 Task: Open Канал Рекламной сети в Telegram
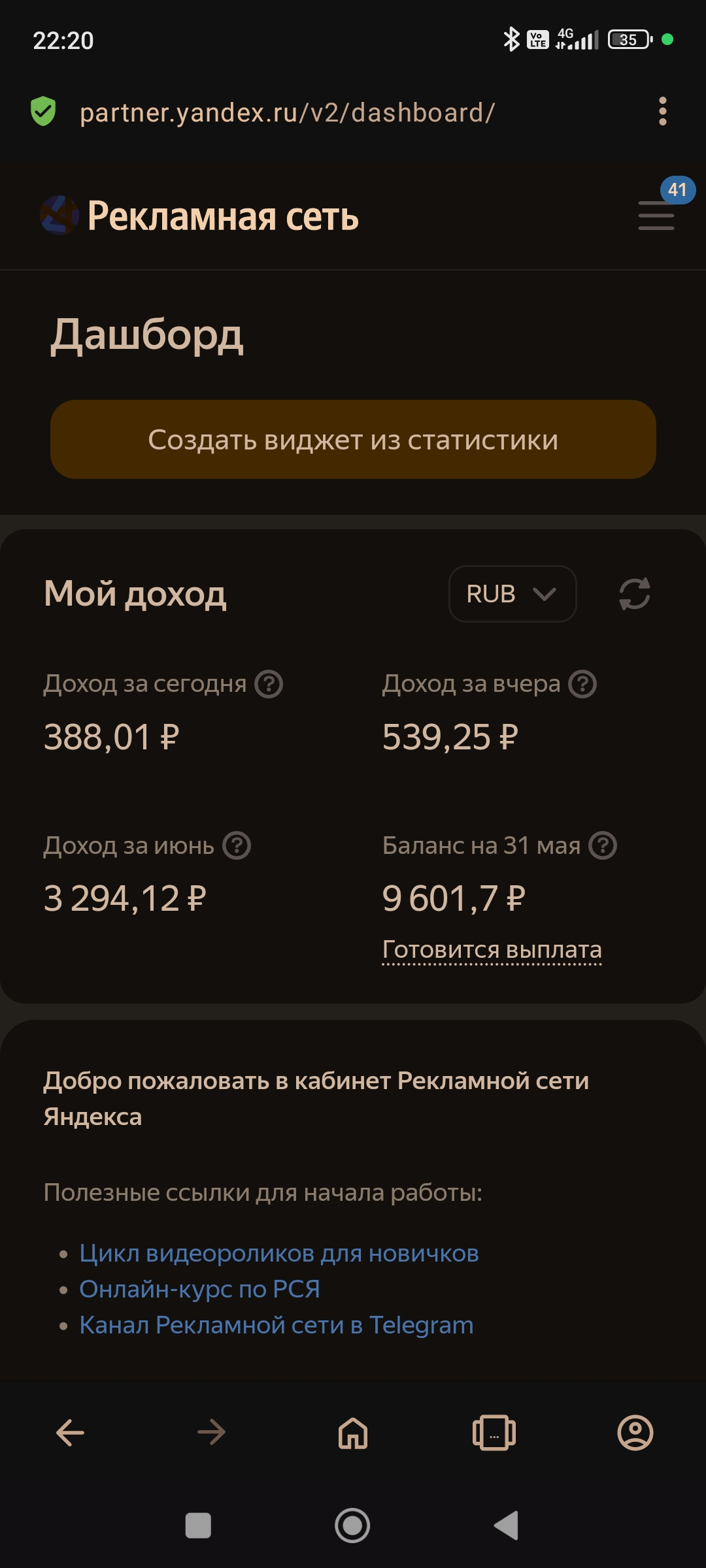(x=277, y=1325)
